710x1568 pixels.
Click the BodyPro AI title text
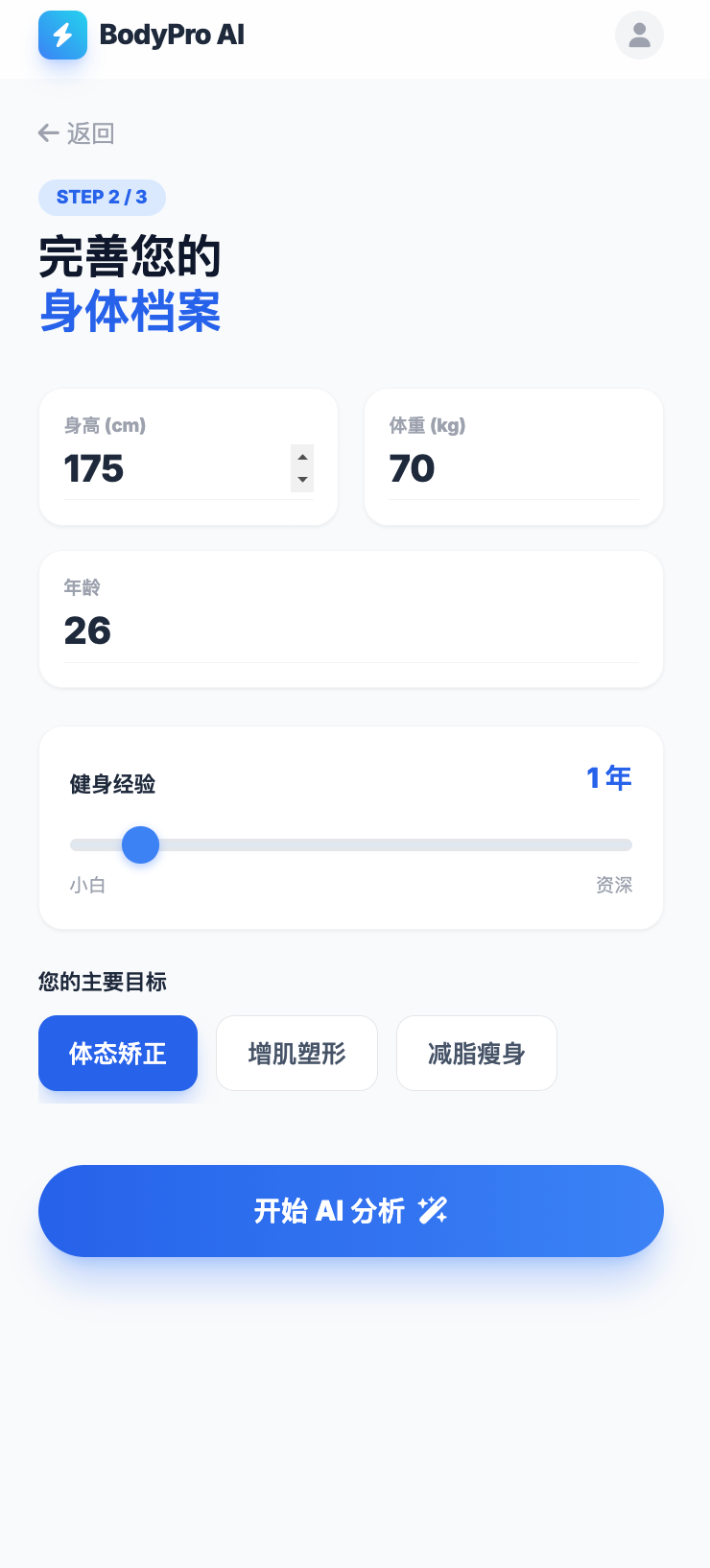tap(171, 35)
